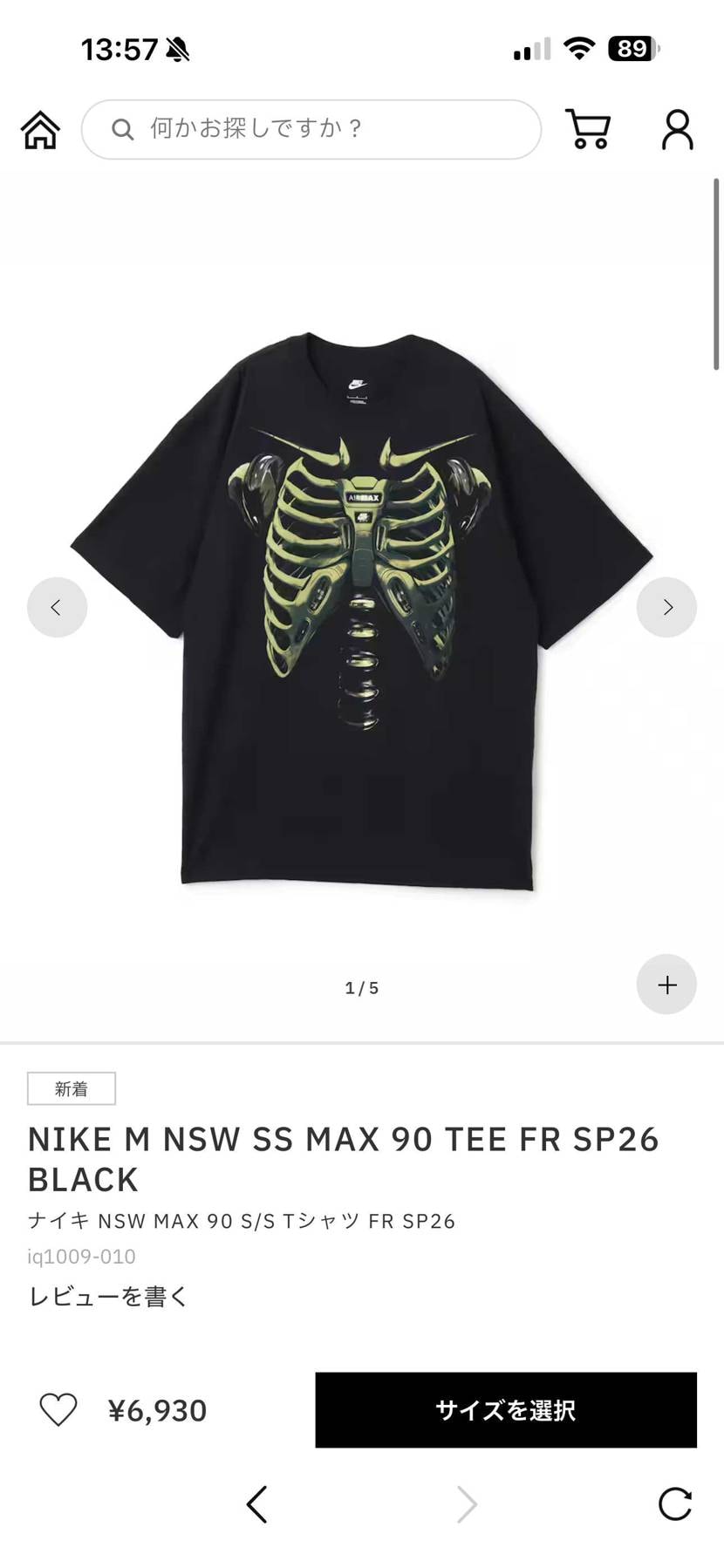Viewport: 724px width, 1568px height.
Task: Show previous product photo with left chevron
Action: pos(57,606)
